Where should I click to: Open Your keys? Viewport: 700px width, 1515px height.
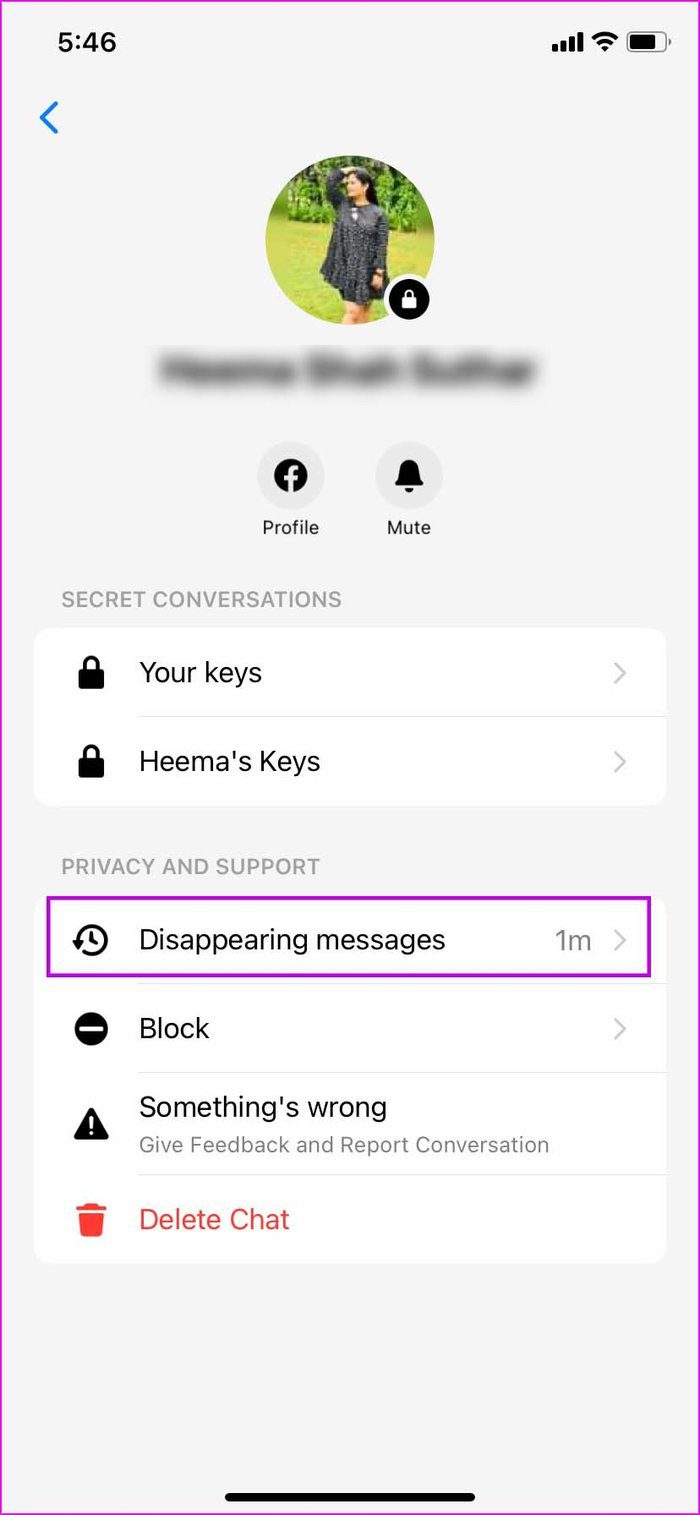(350, 673)
